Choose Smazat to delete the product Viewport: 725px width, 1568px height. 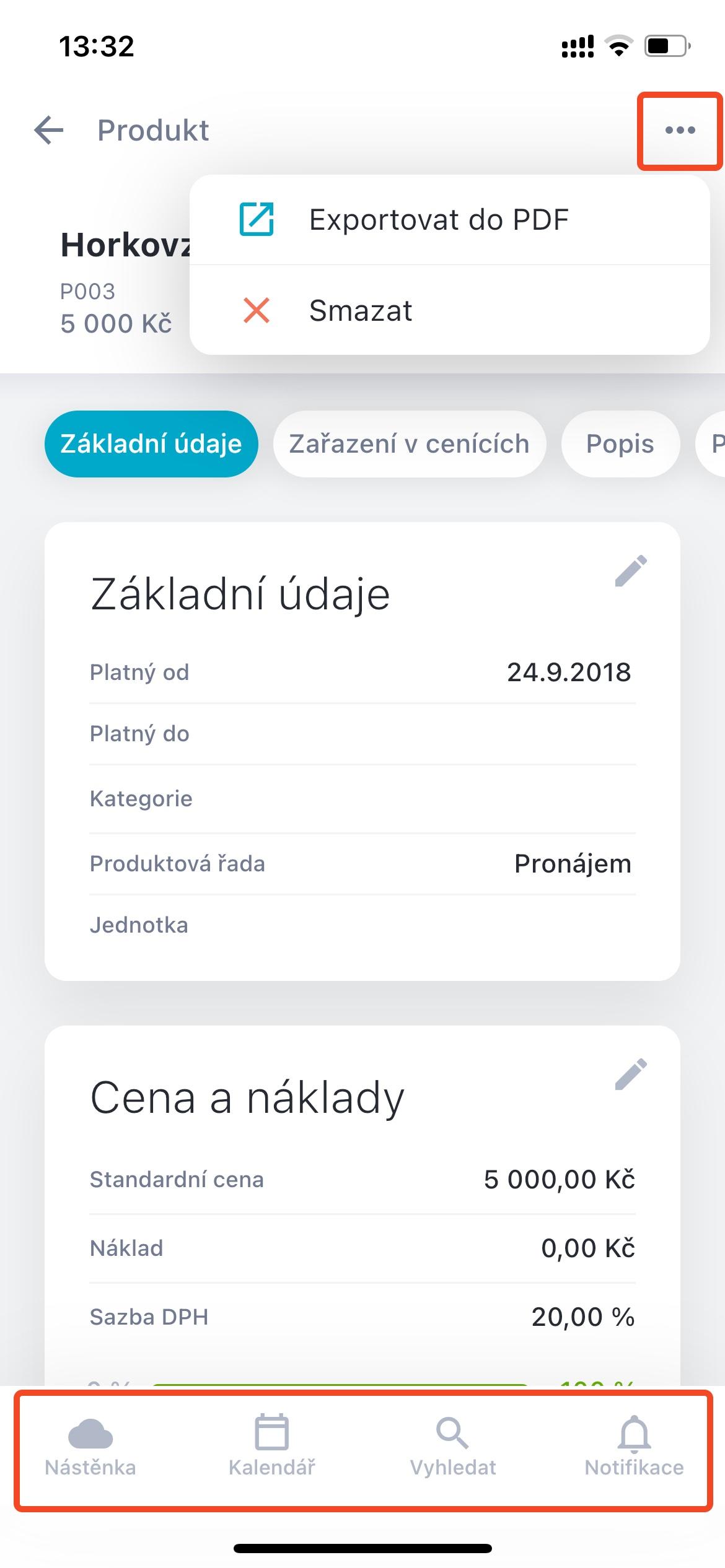[449, 310]
